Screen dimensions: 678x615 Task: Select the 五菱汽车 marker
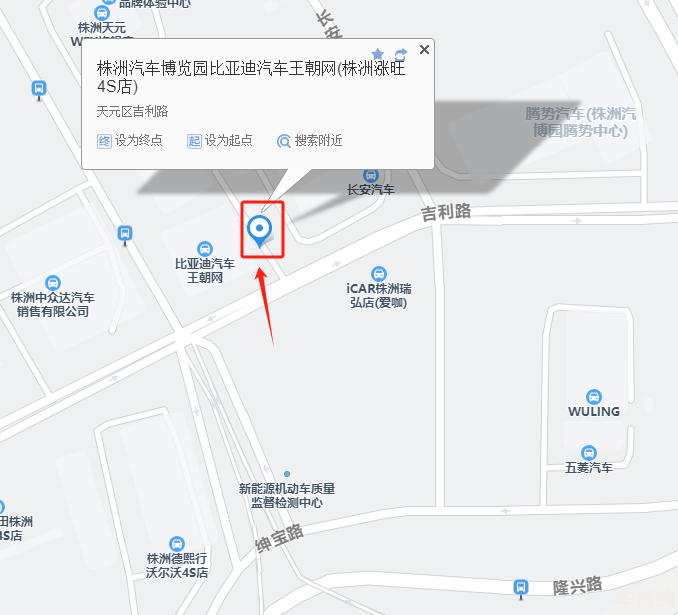589,452
